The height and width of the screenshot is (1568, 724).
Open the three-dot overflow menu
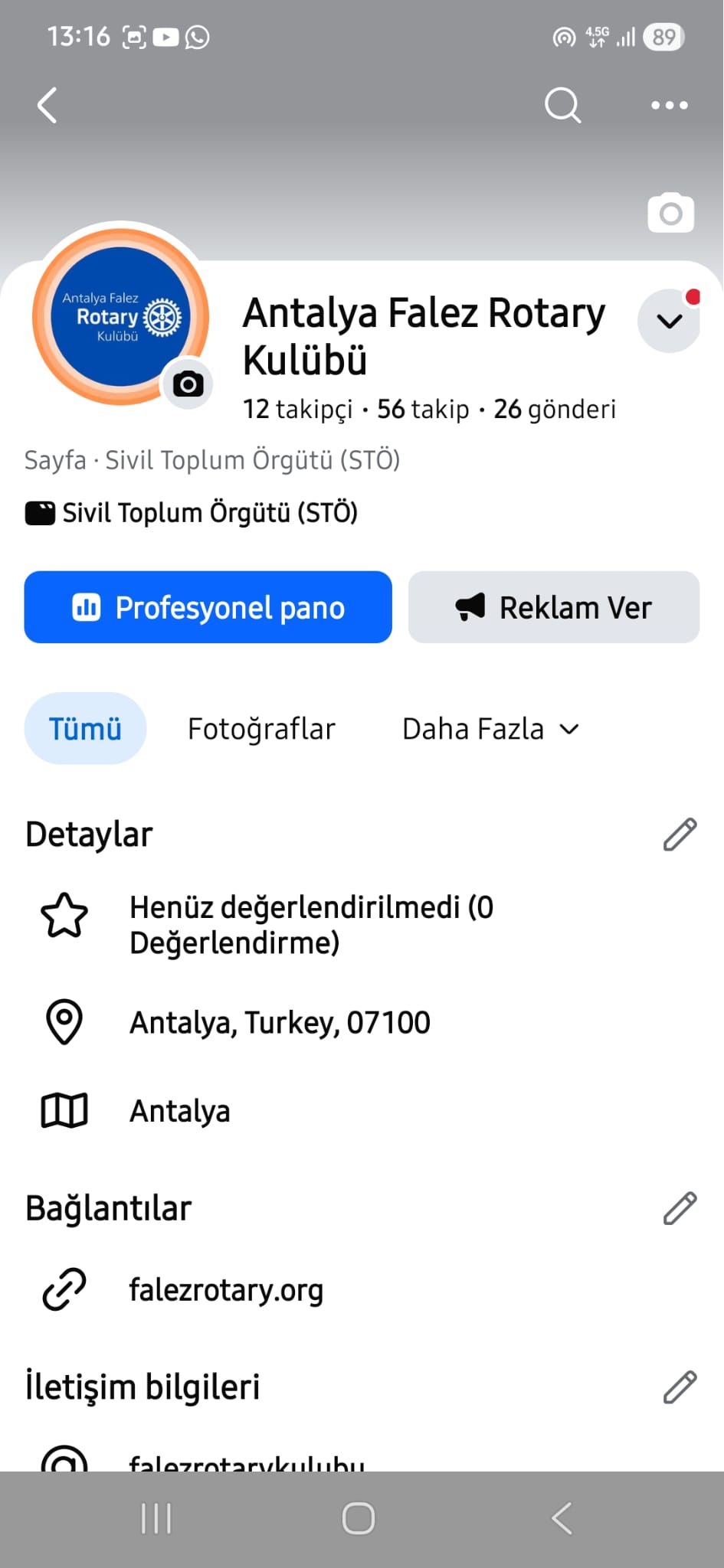tap(669, 106)
